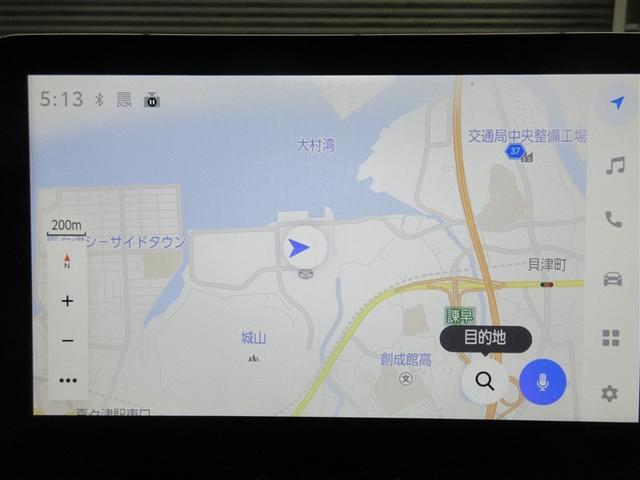
Task: Open the phone tab
Action: [x=613, y=219]
